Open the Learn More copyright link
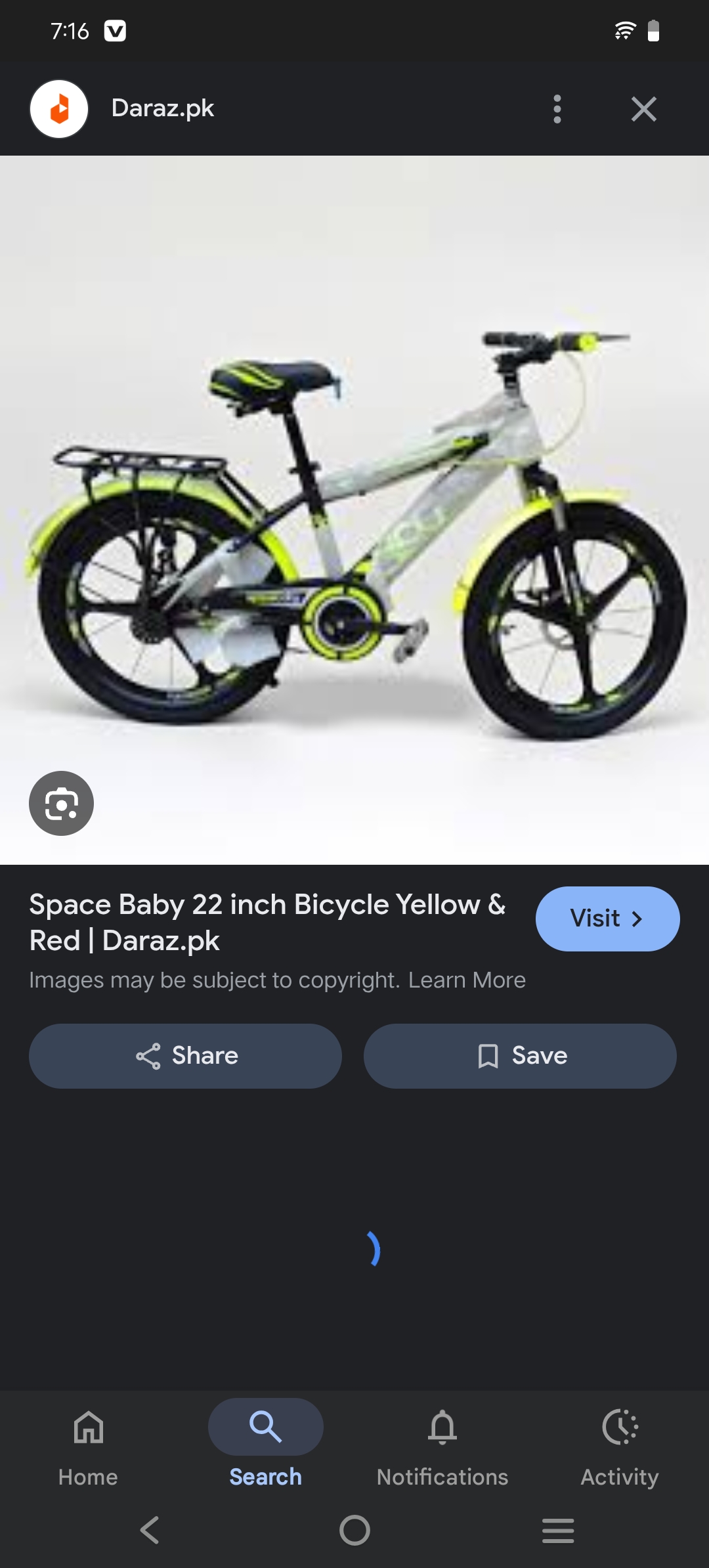Screen dimensions: 709x1568 point(467,980)
